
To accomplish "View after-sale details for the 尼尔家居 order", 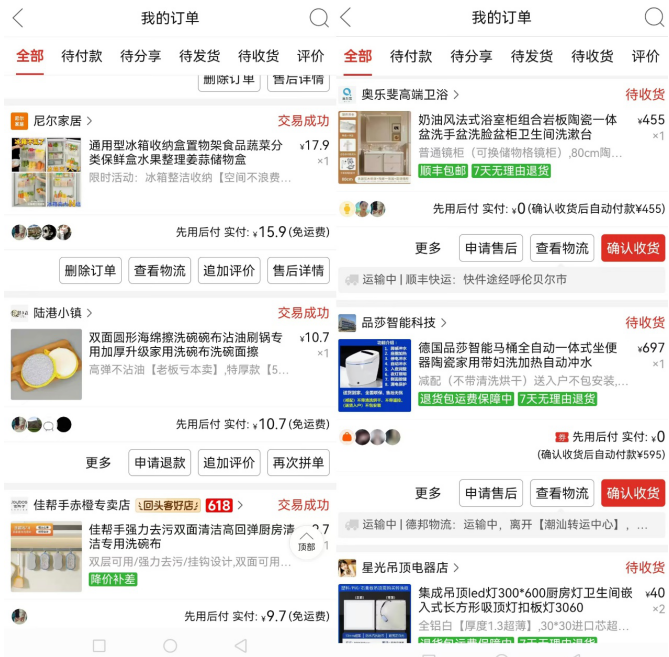I will [x=297, y=270].
